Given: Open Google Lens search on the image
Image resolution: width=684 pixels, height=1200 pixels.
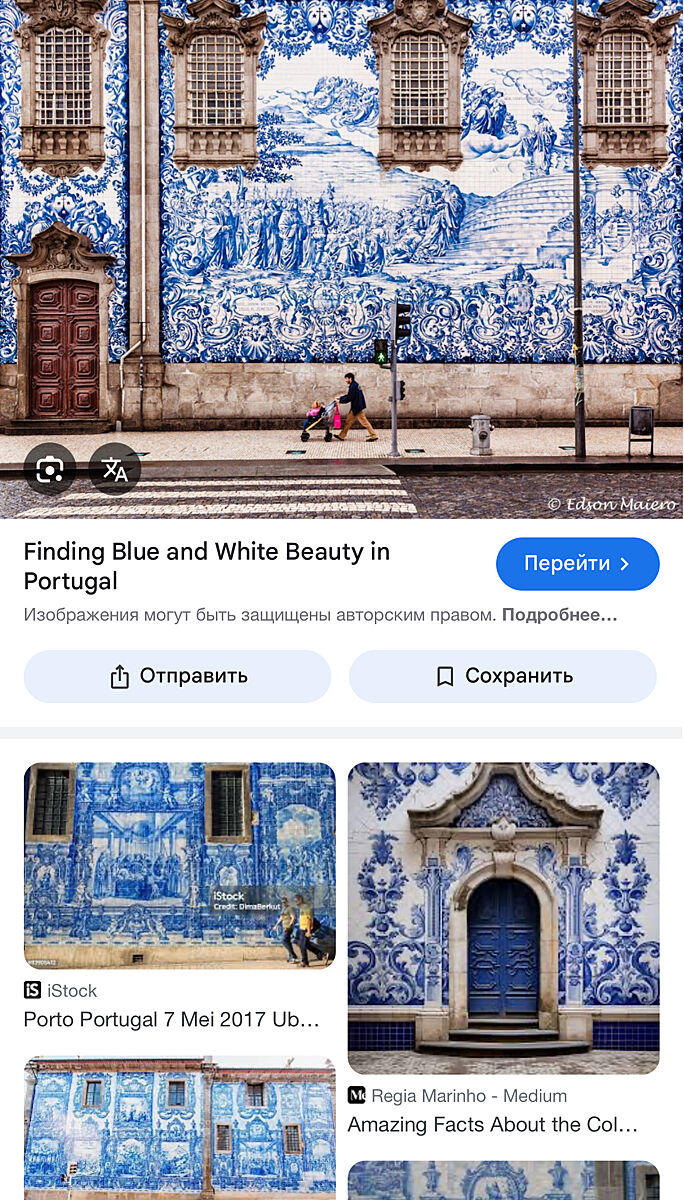Looking at the screenshot, I should tap(49, 469).
